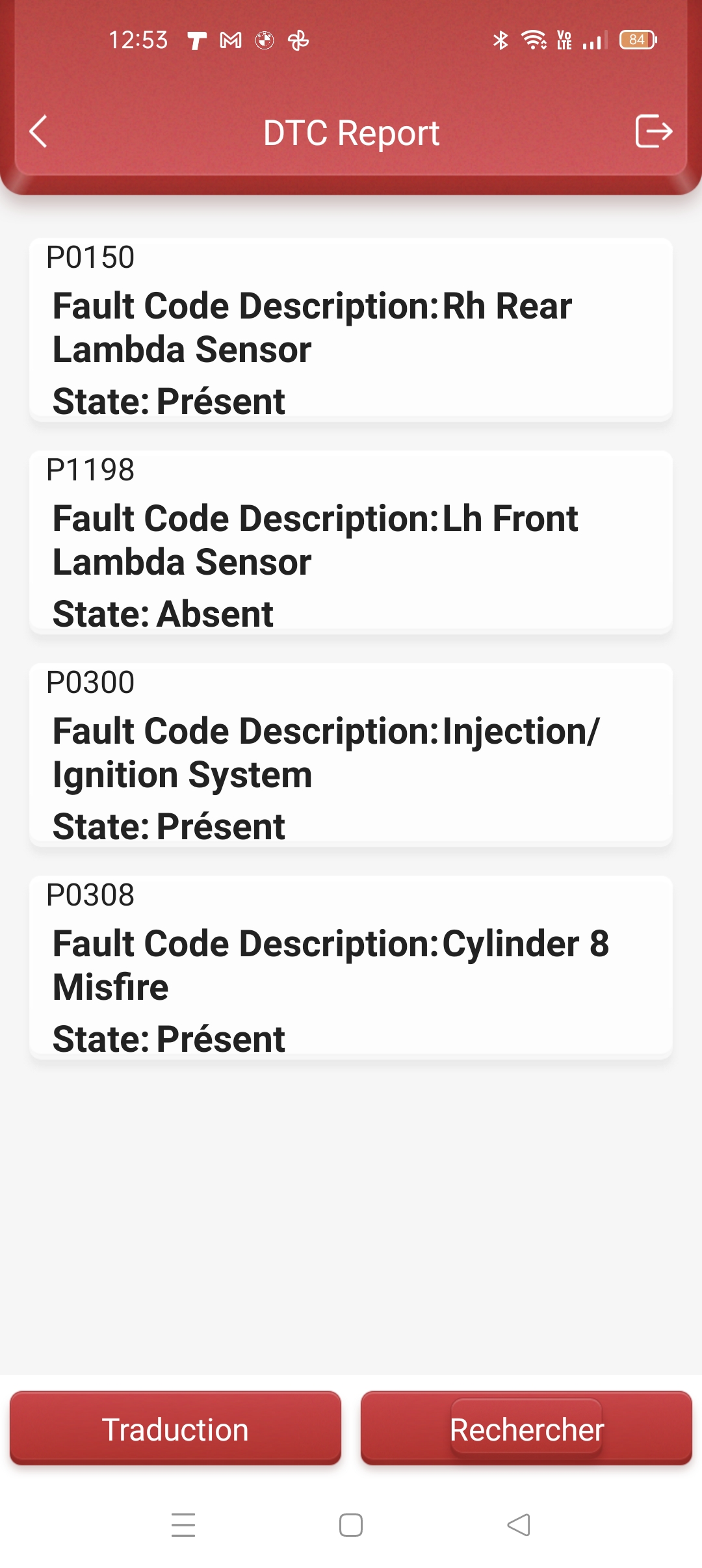Tap the Traduction button

175,1428
